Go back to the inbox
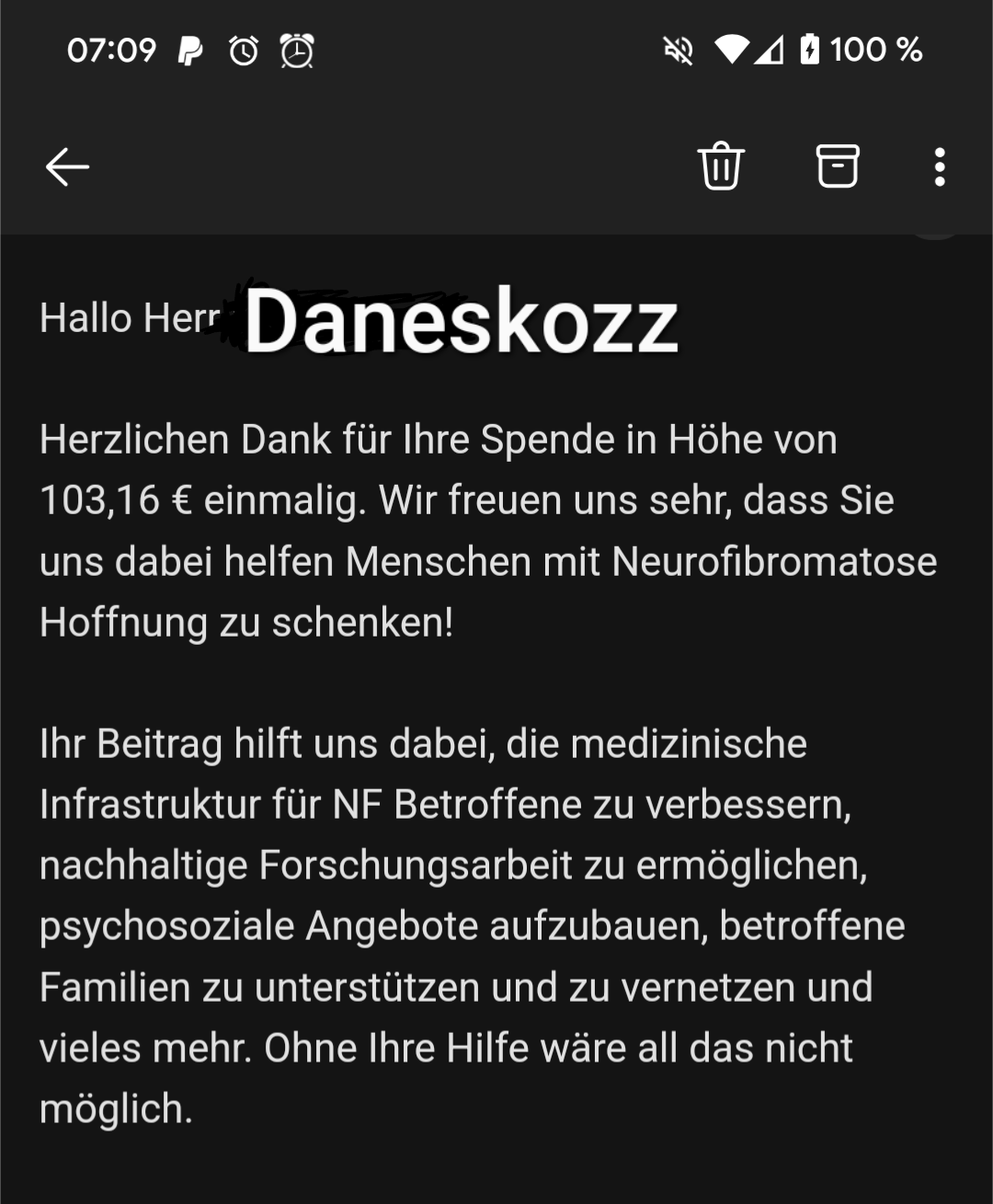This screenshot has width=993, height=1204. coord(67,166)
